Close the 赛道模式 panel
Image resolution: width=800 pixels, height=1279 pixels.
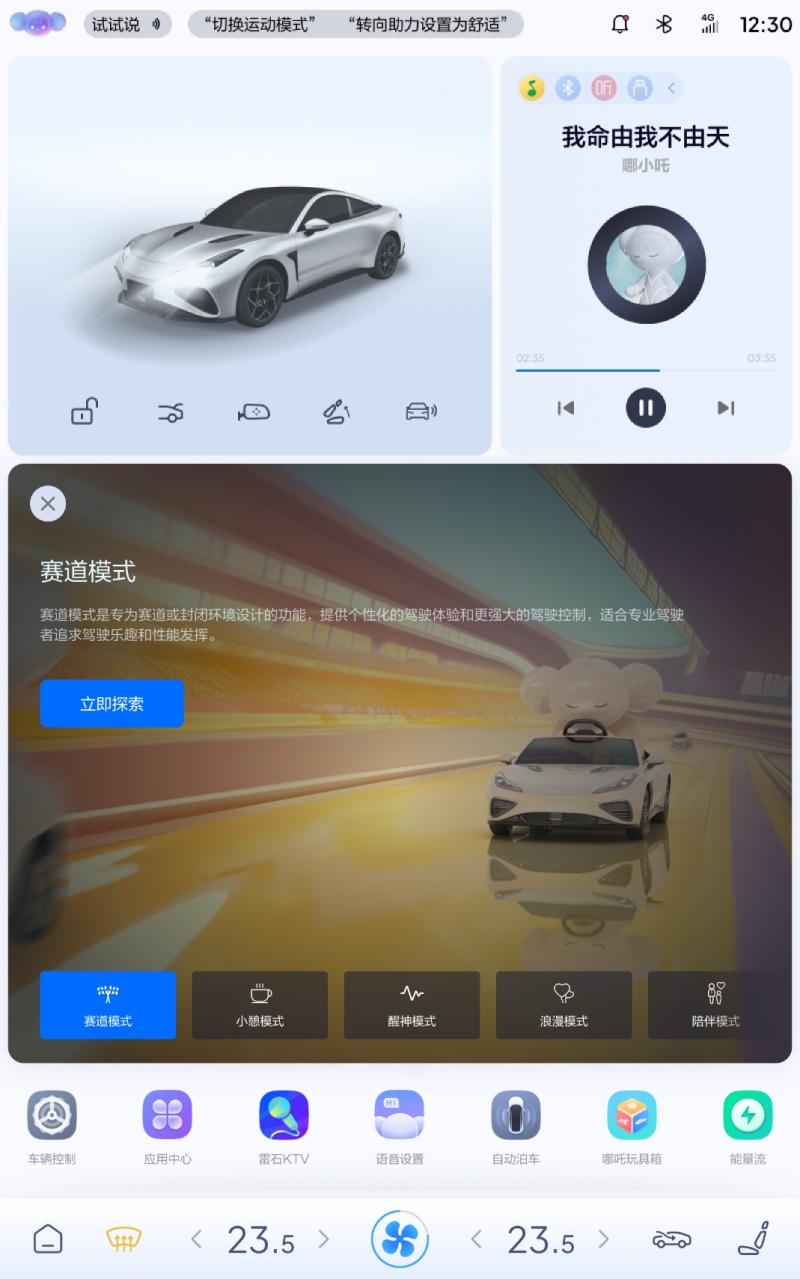(48, 503)
